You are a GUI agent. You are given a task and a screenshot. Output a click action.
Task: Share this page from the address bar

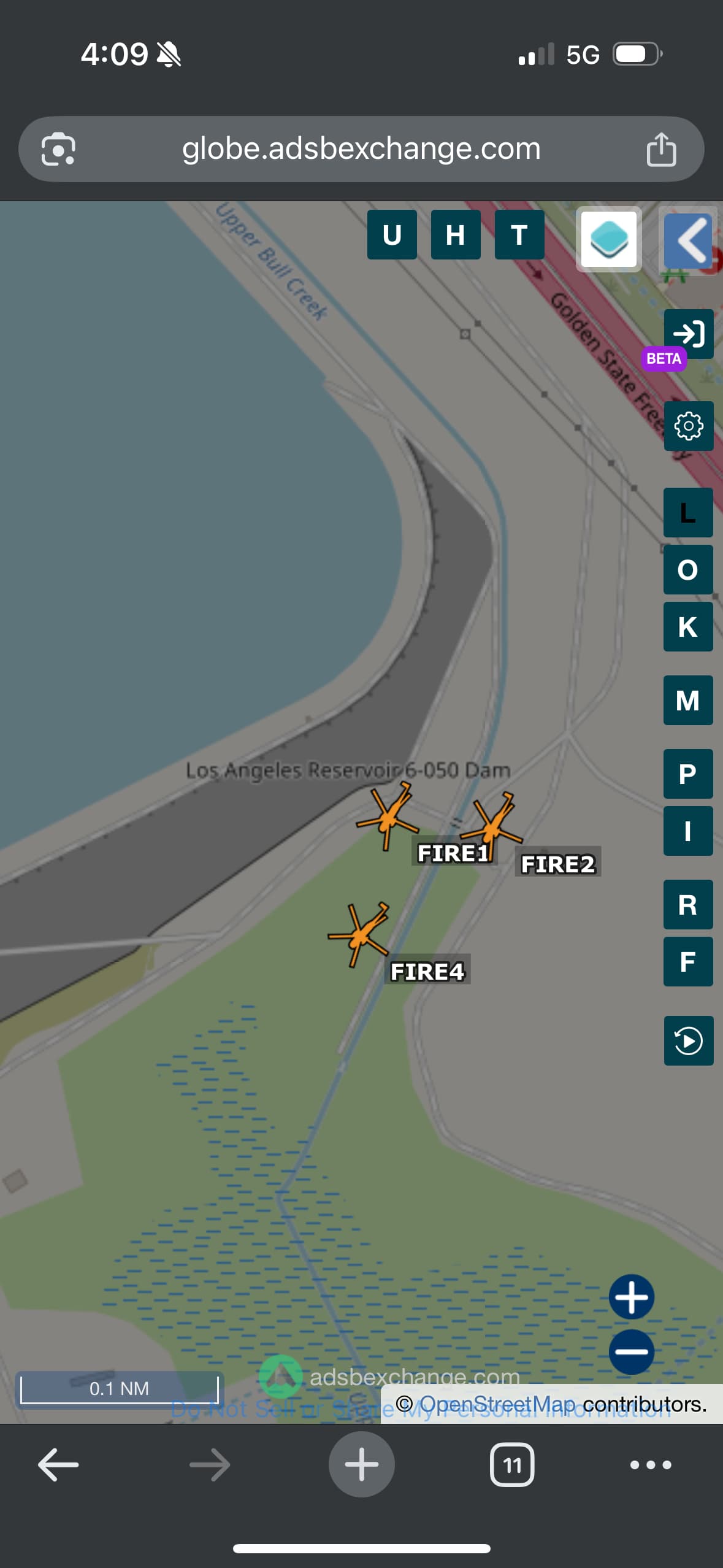[661, 149]
